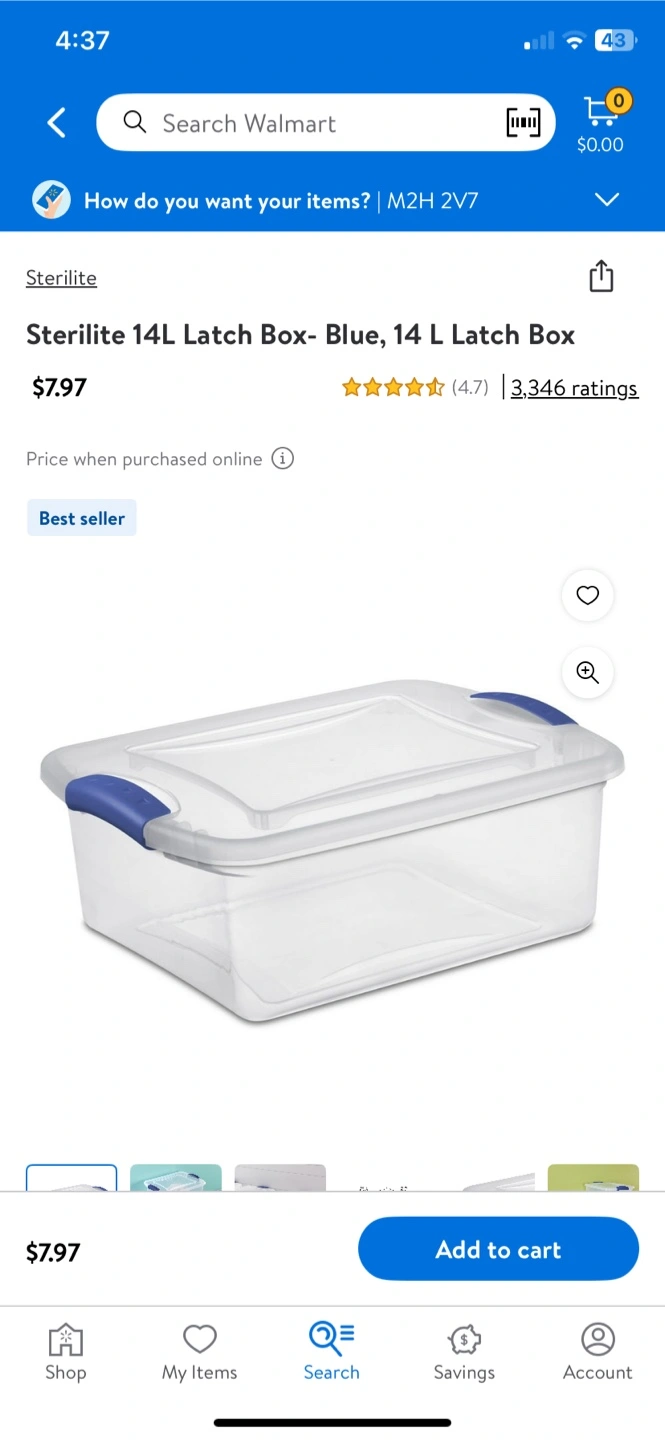Screen dimensions: 665x1440
Task: Add to cart
Action: coord(498,1249)
